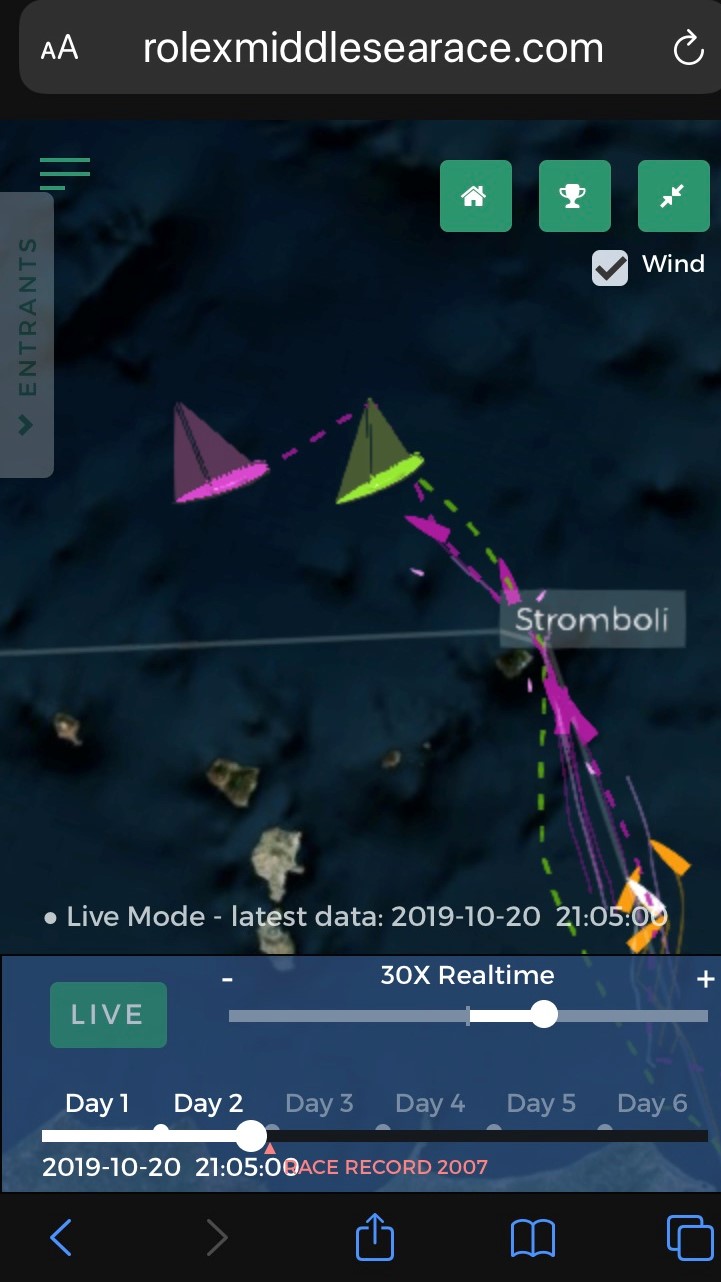Tap the playback speed slider handle
The height and width of the screenshot is (1282, 721).
[x=544, y=1015]
